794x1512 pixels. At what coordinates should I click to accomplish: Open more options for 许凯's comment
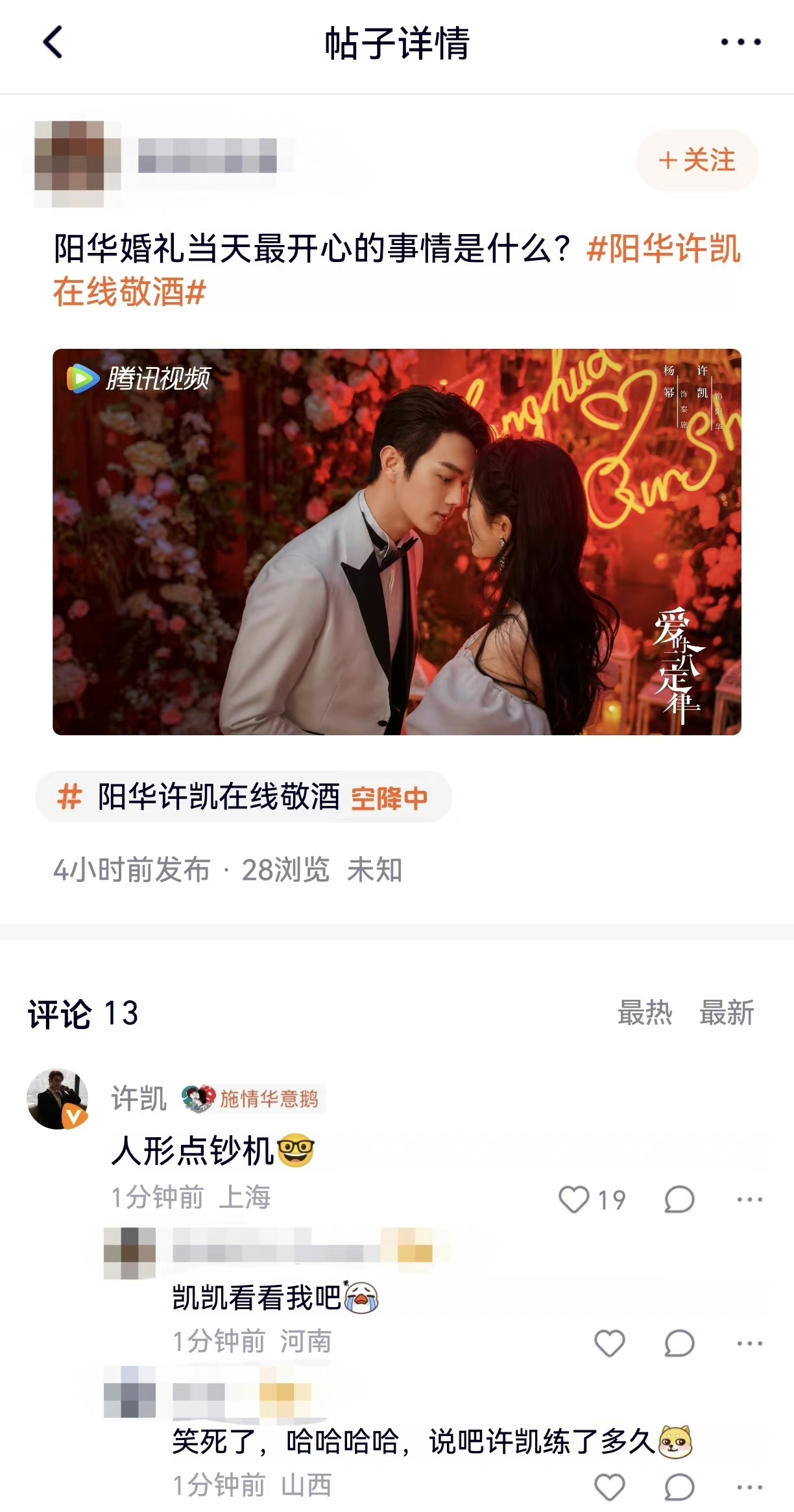tap(749, 1199)
